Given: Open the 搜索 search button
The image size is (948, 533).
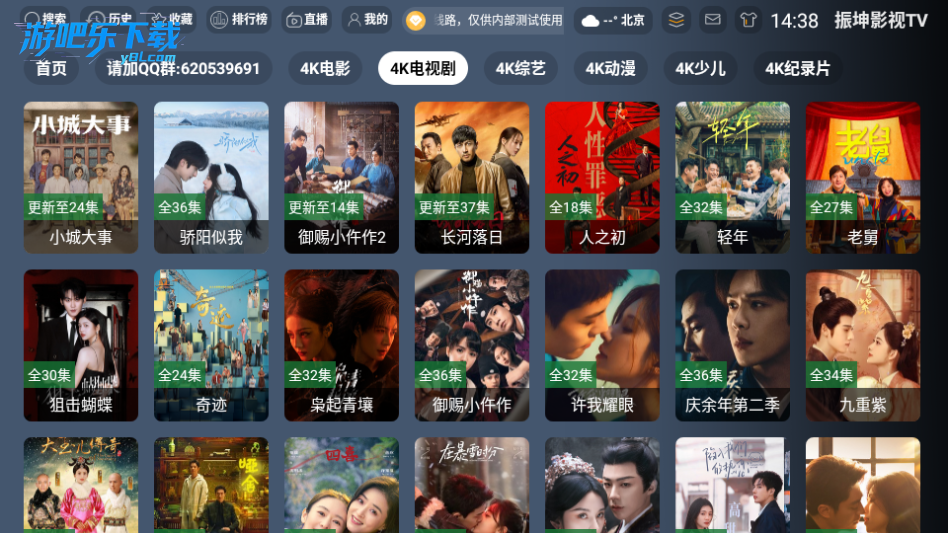Looking at the screenshot, I should [47, 19].
